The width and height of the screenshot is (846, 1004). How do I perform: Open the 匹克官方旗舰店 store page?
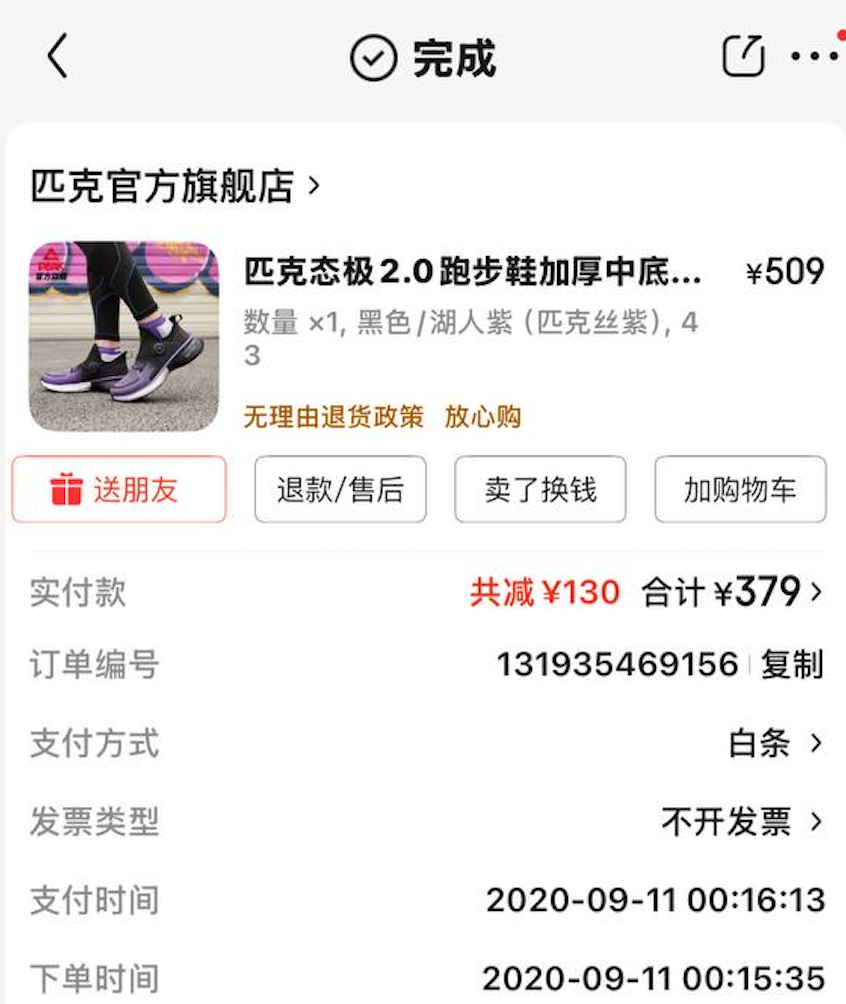click(176, 186)
